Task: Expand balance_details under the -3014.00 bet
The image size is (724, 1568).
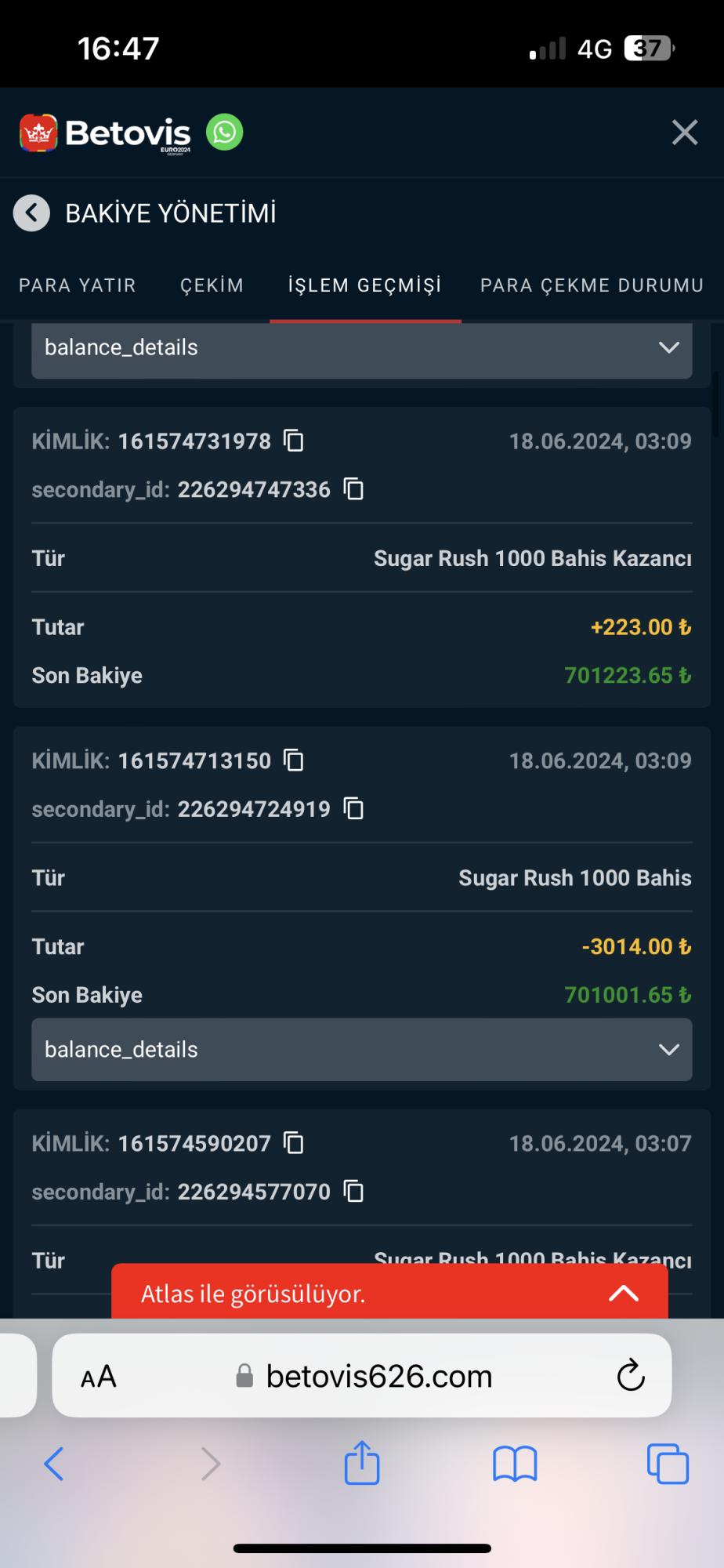Action: pos(361,1050)
